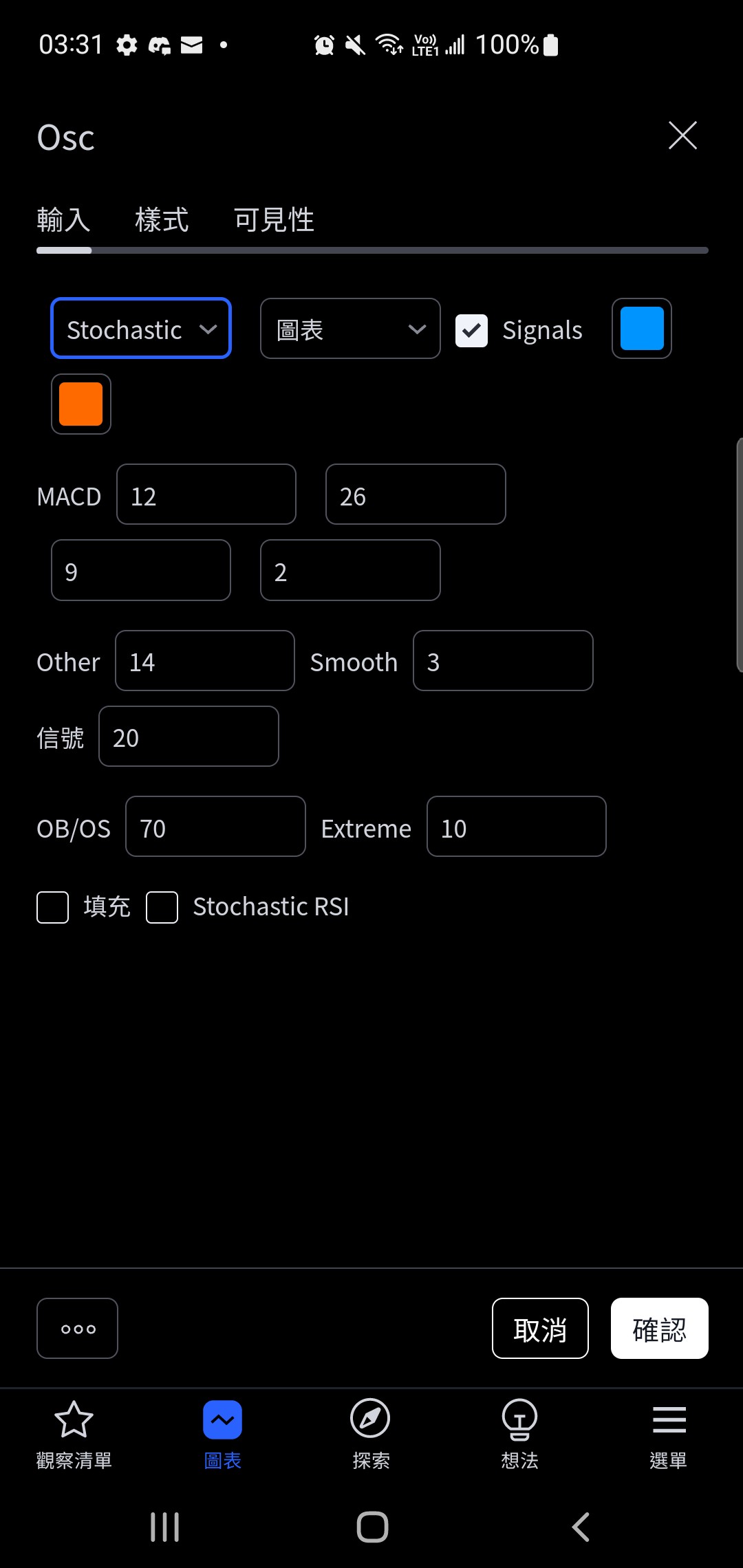Tap 取消 to cancel changes
The height and width of the screenshot is (1568, 743).
pos(540,1329)
